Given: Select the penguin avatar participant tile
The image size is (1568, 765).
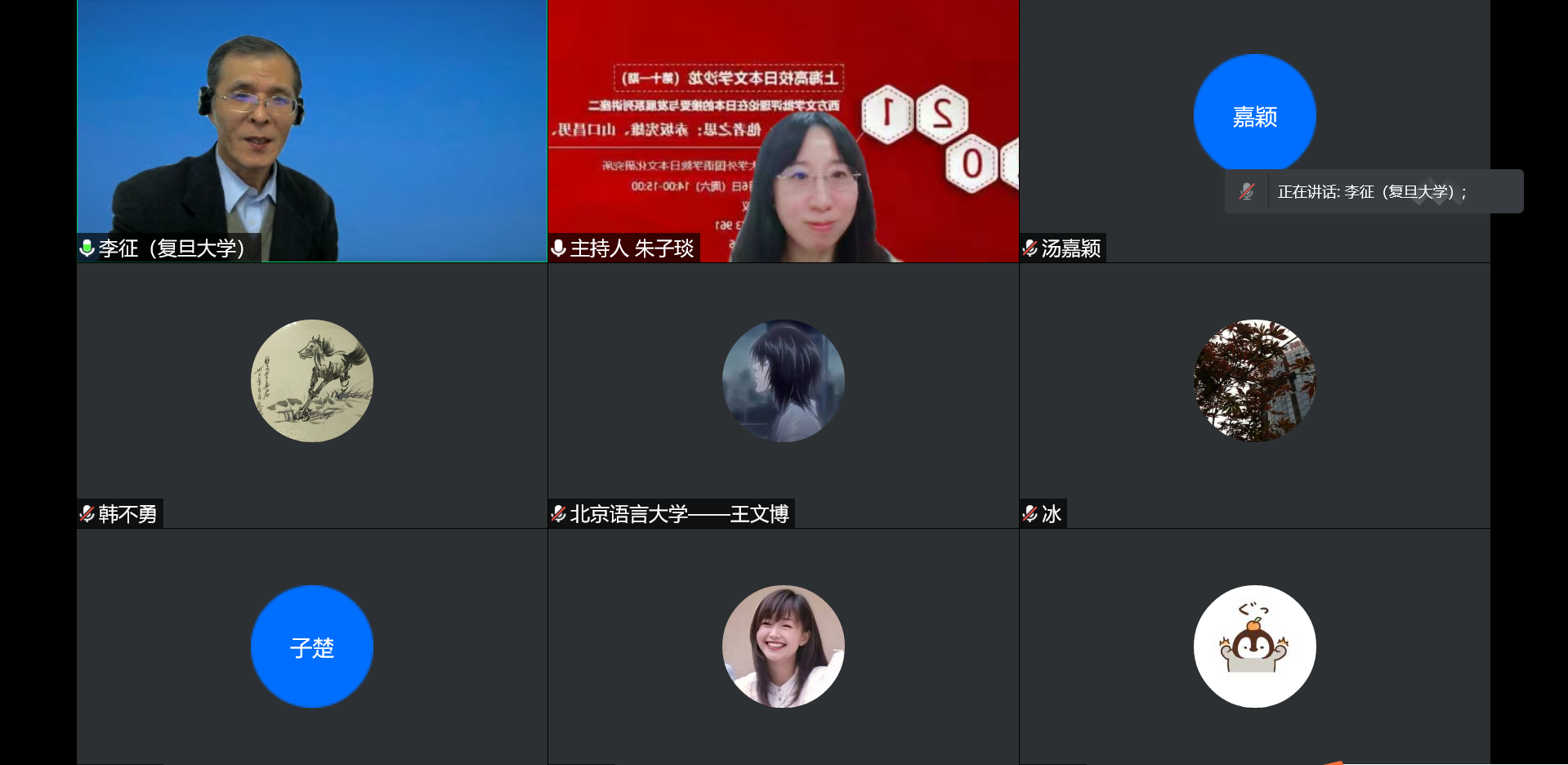Looking at the screenshot, I should (x=1254, y=646).
